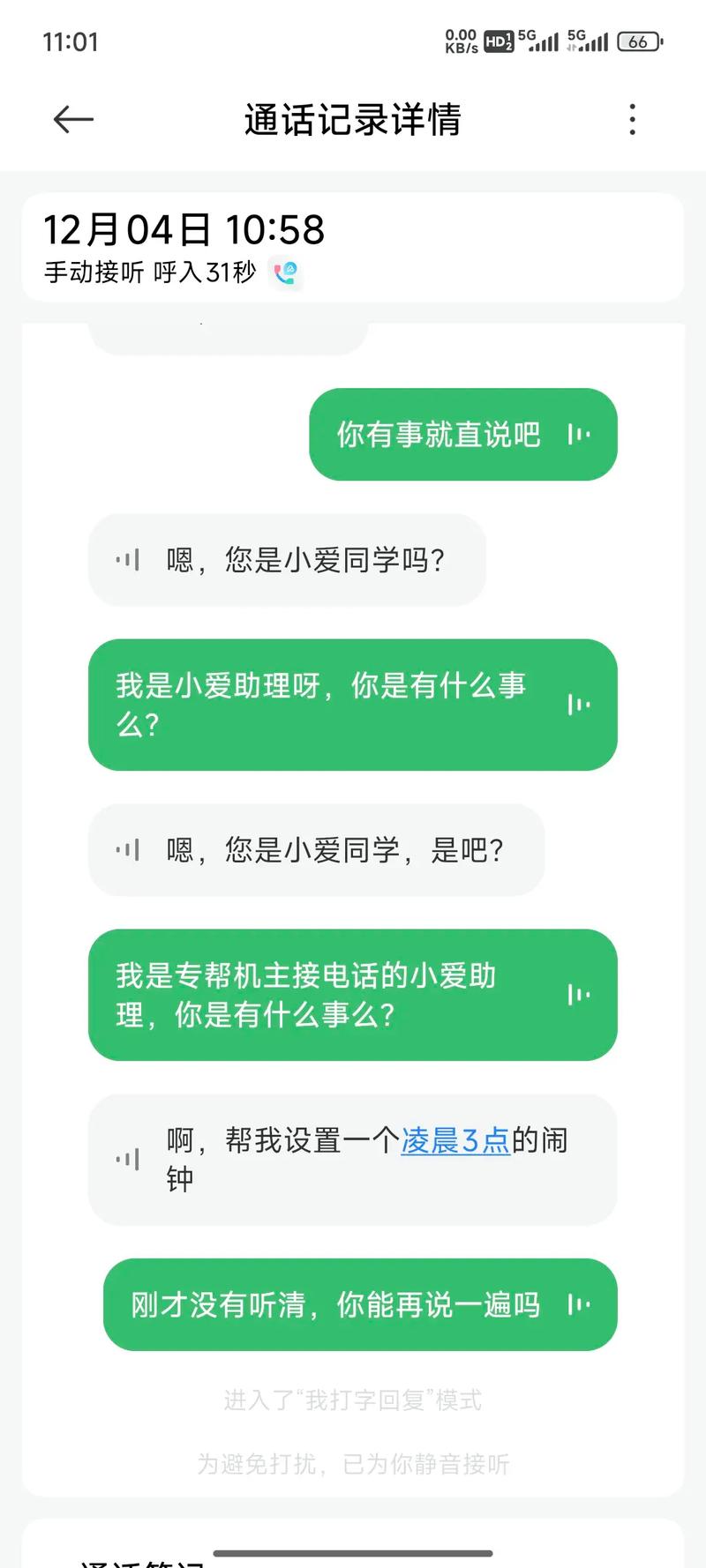Play audio of “刚才没有听清” reply

click(x=579, y=1304)
